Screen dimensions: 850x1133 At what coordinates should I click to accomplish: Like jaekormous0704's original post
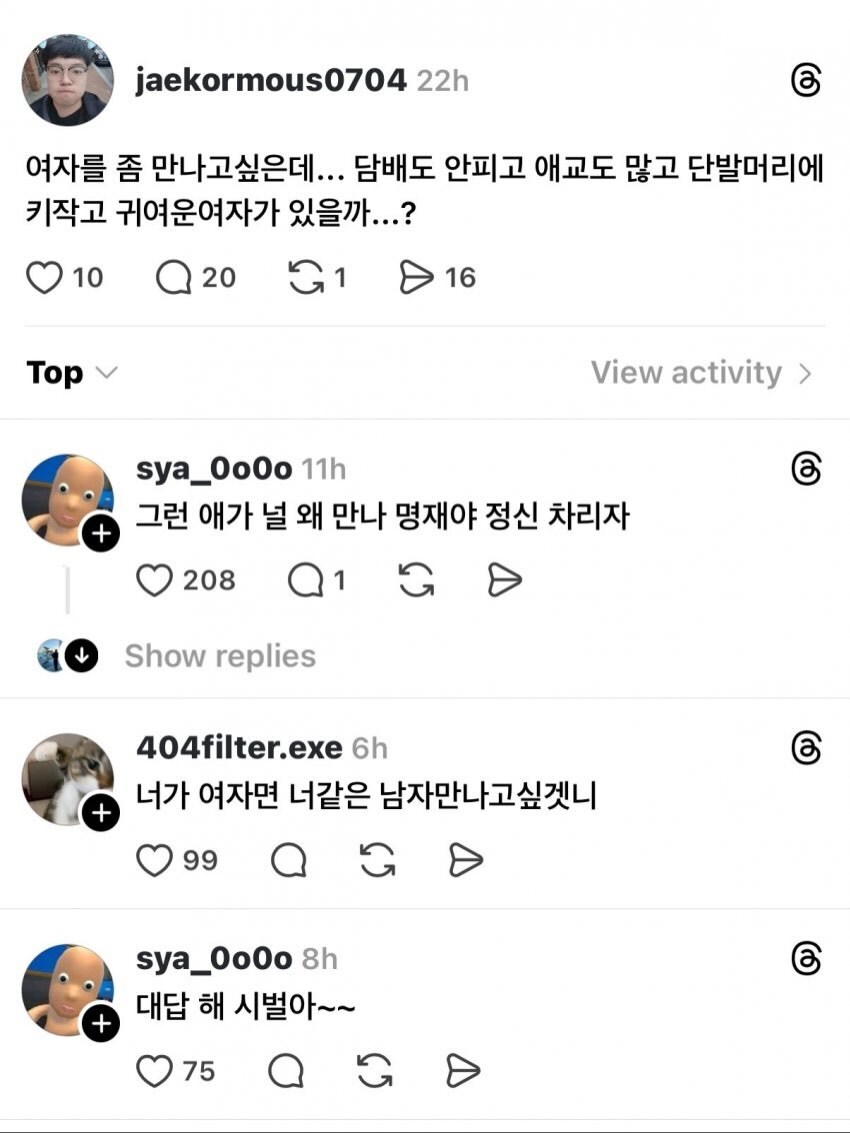pyautogui.click(x=44, y=278)
